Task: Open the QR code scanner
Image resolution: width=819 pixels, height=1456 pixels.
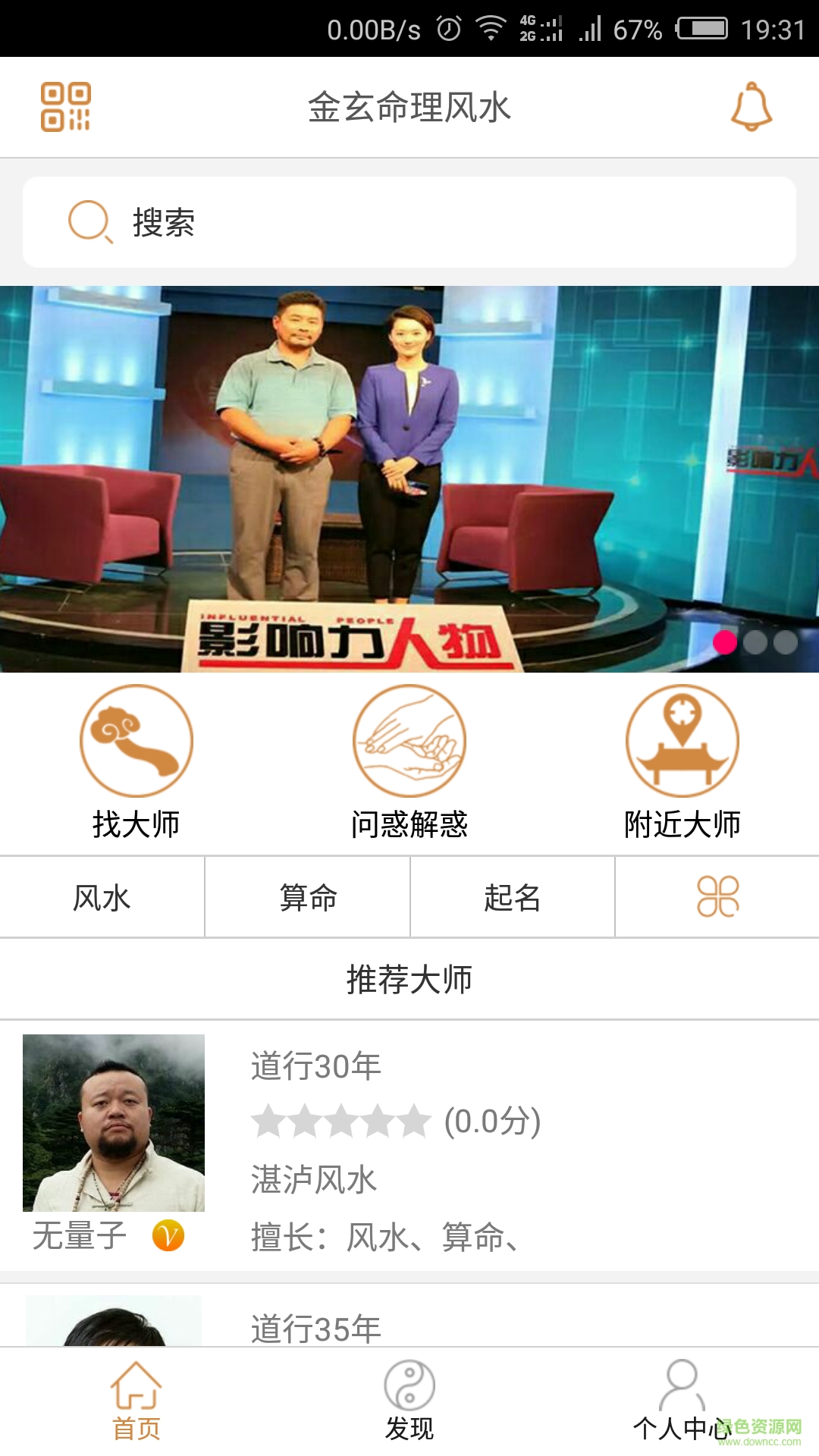Action: click(x=65, y=107)
